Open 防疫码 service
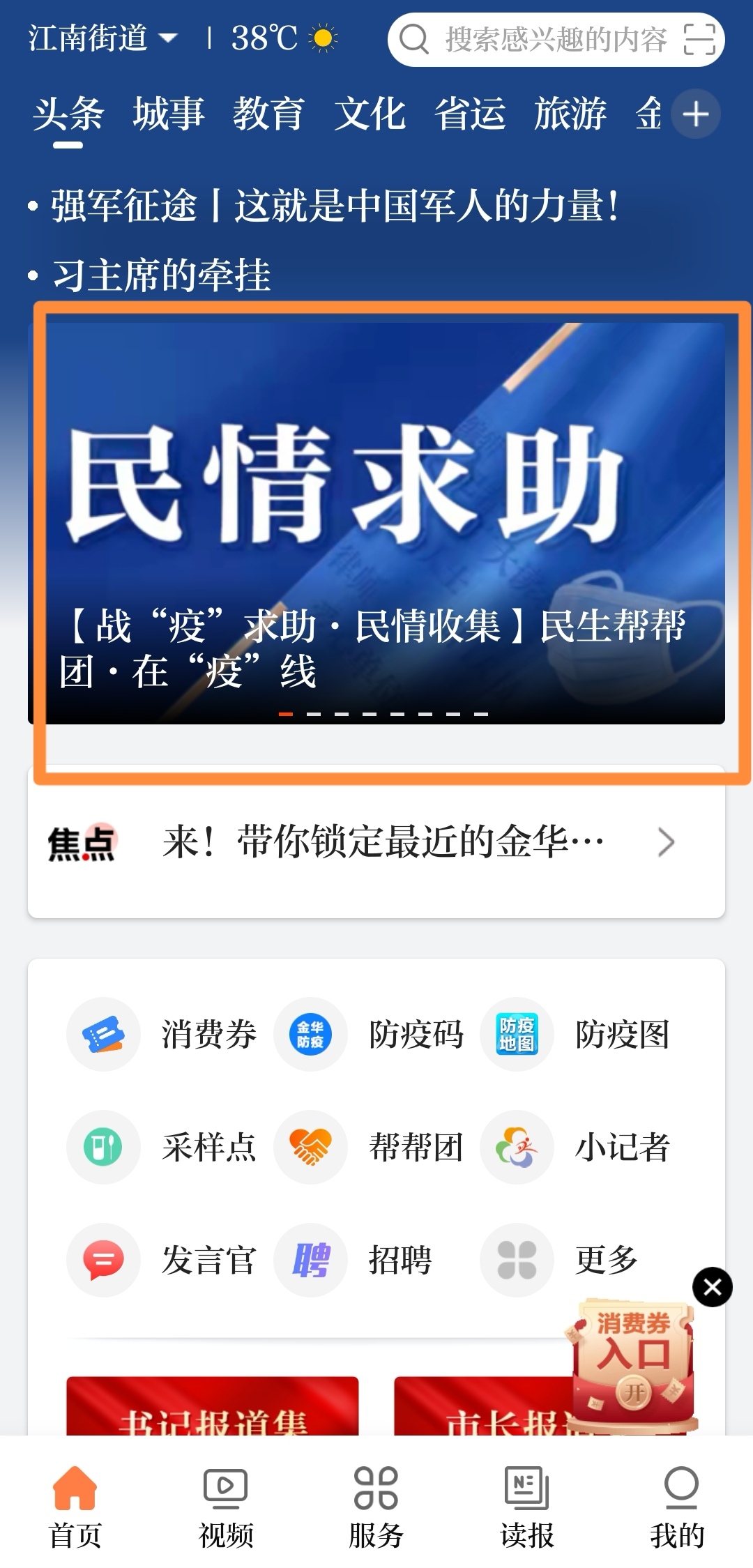This screenshot has height=1568, width=753. point(371,1035)
